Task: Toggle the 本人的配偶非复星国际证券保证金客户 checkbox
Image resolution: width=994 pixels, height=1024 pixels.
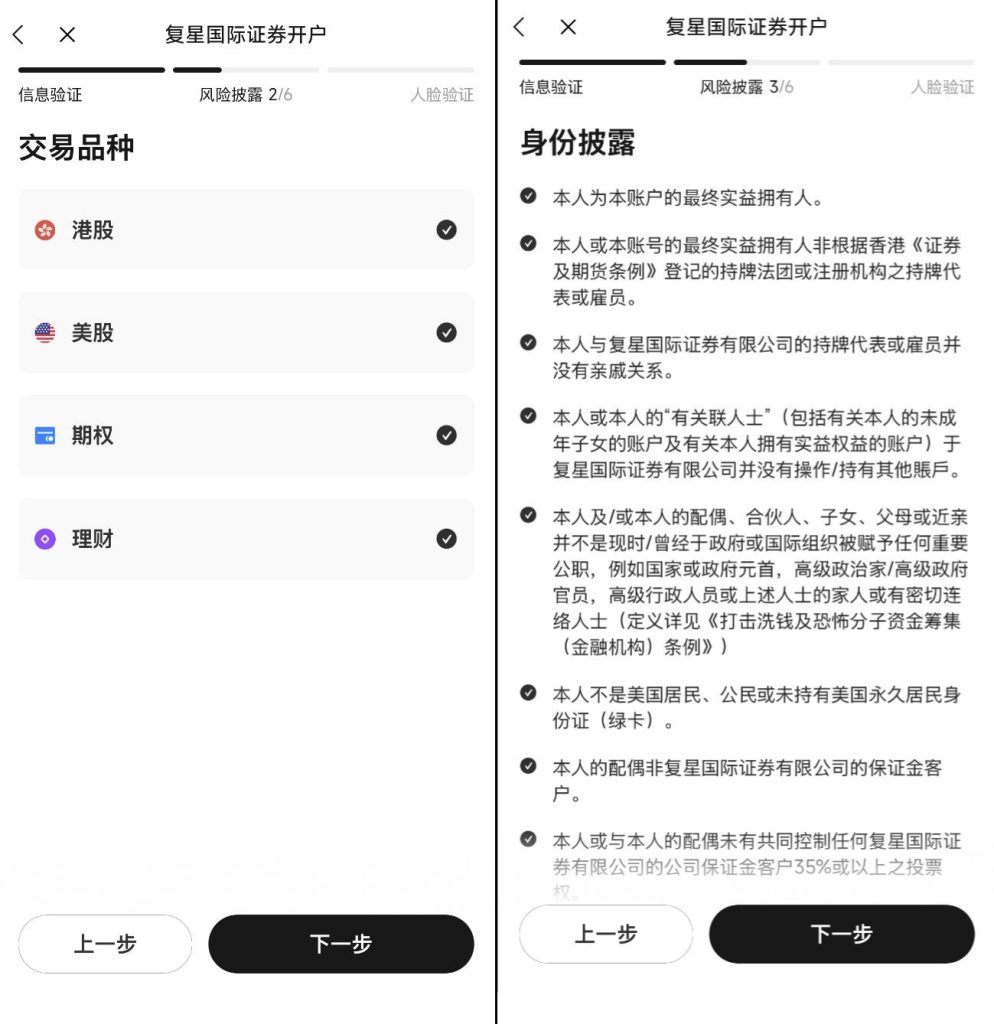Action: pos(528,766)
